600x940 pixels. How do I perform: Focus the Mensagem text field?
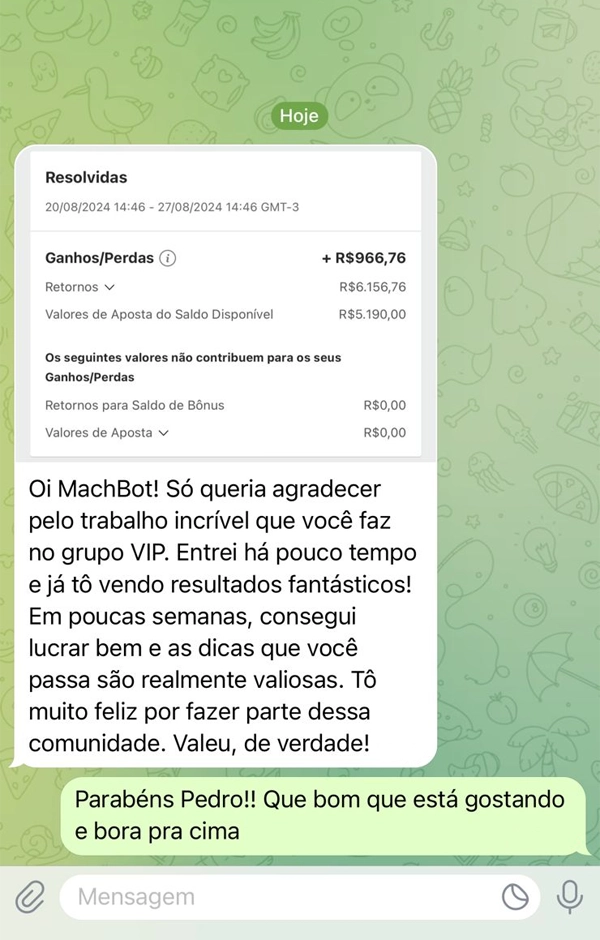(280, 897)
